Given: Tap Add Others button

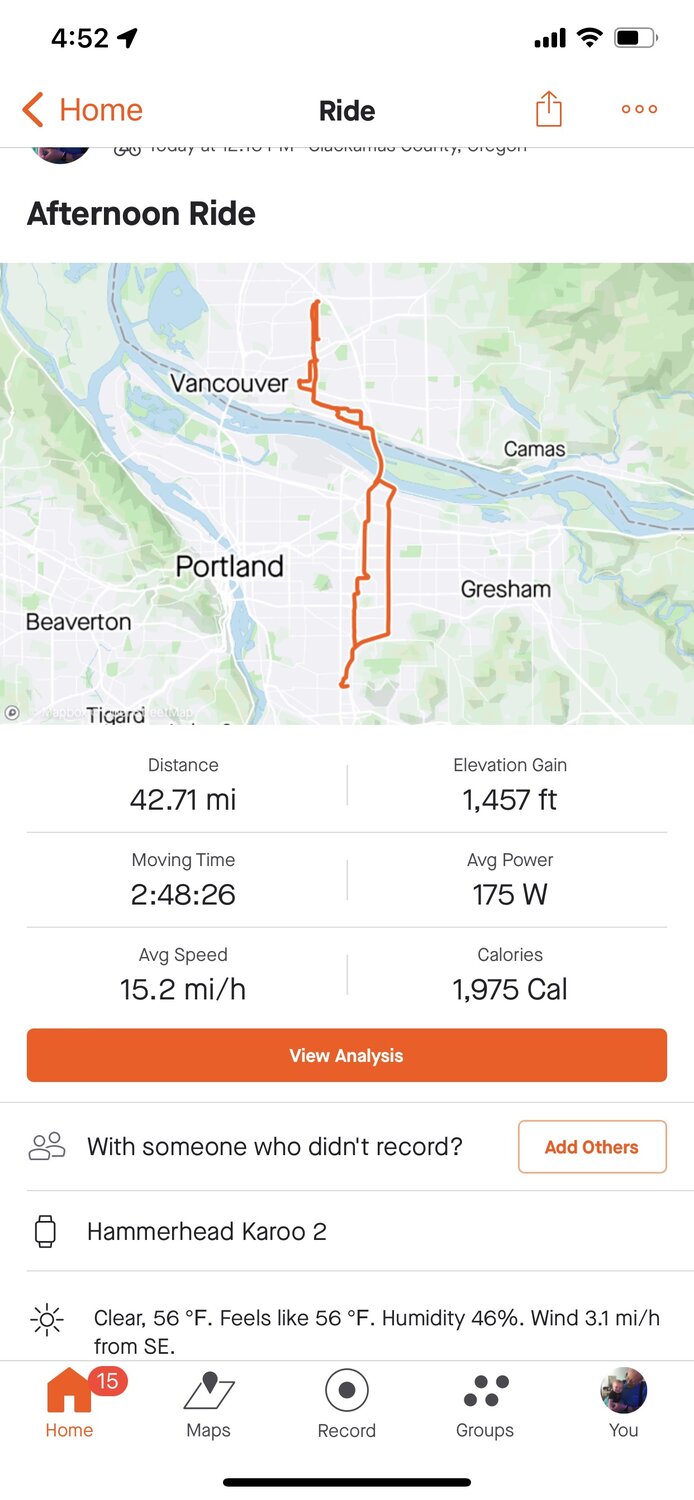Looking at the screenshot, I should pos(591,1147).
